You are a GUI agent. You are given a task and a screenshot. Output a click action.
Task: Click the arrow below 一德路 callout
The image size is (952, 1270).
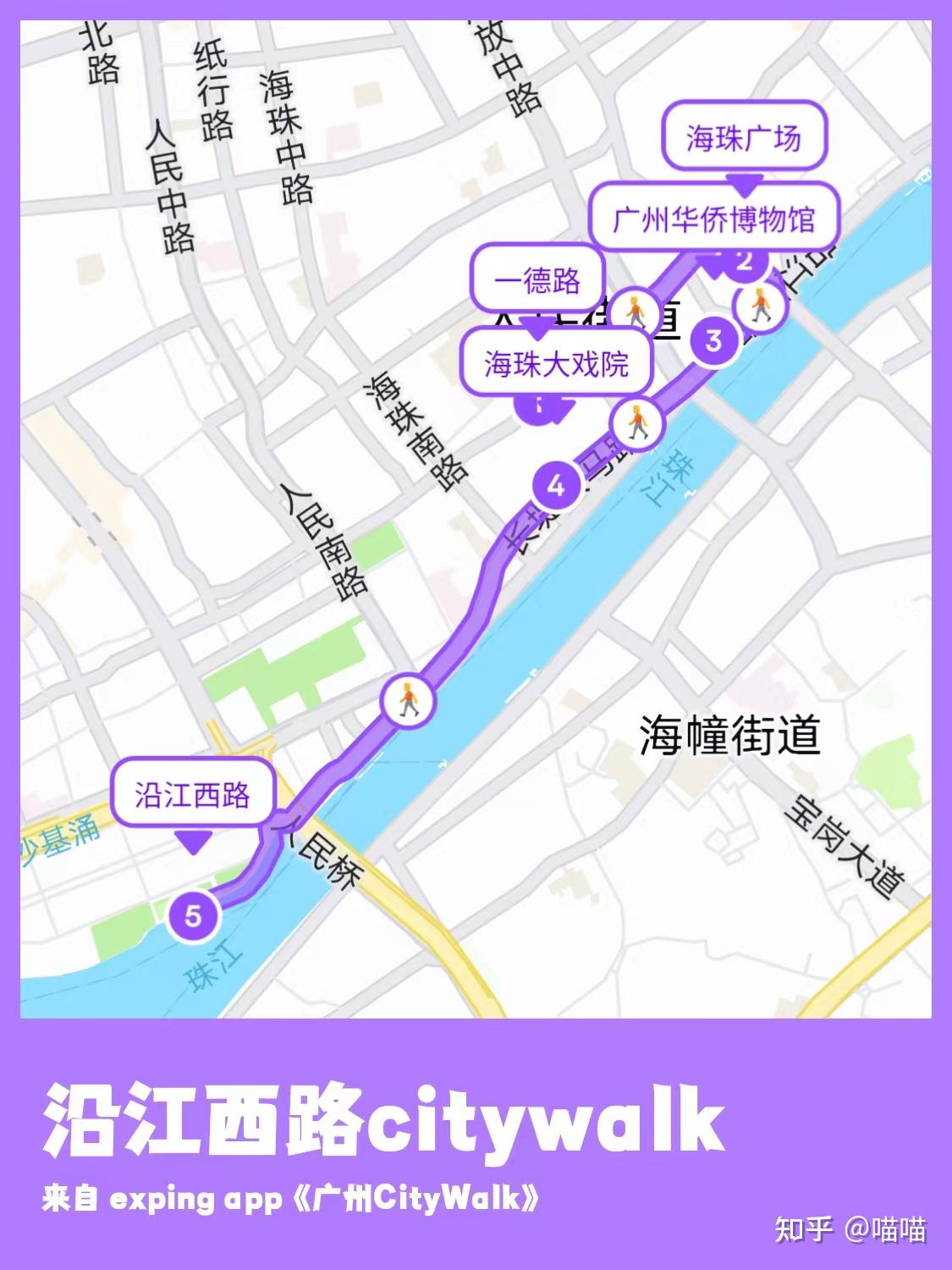pyautogui.click(x=537, y=326)
